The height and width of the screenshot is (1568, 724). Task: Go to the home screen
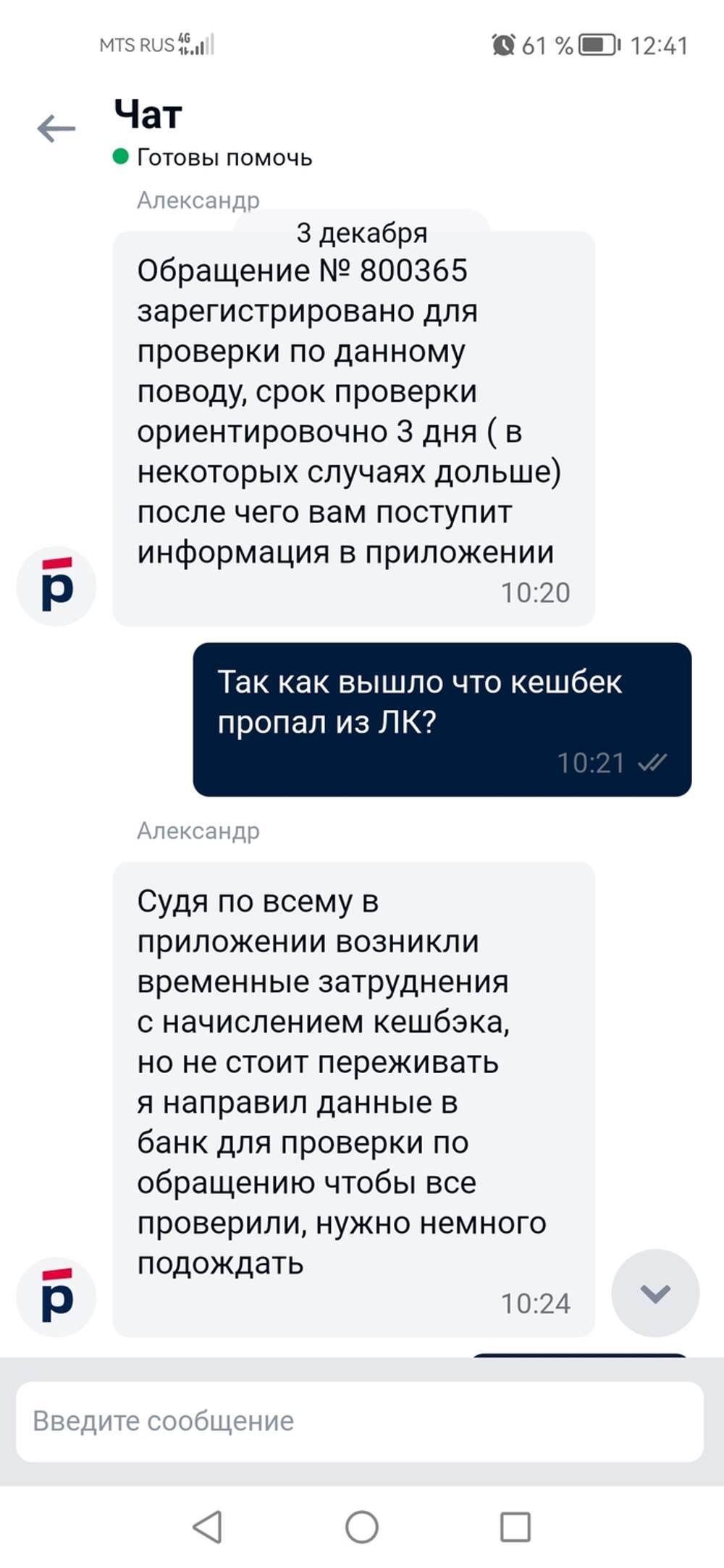click(362, 1527)
